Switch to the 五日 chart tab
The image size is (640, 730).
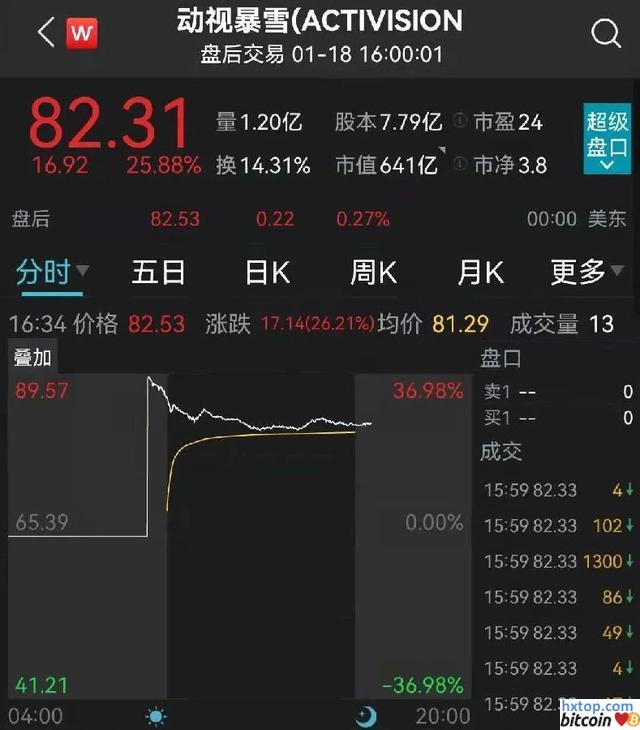point(158,271)
